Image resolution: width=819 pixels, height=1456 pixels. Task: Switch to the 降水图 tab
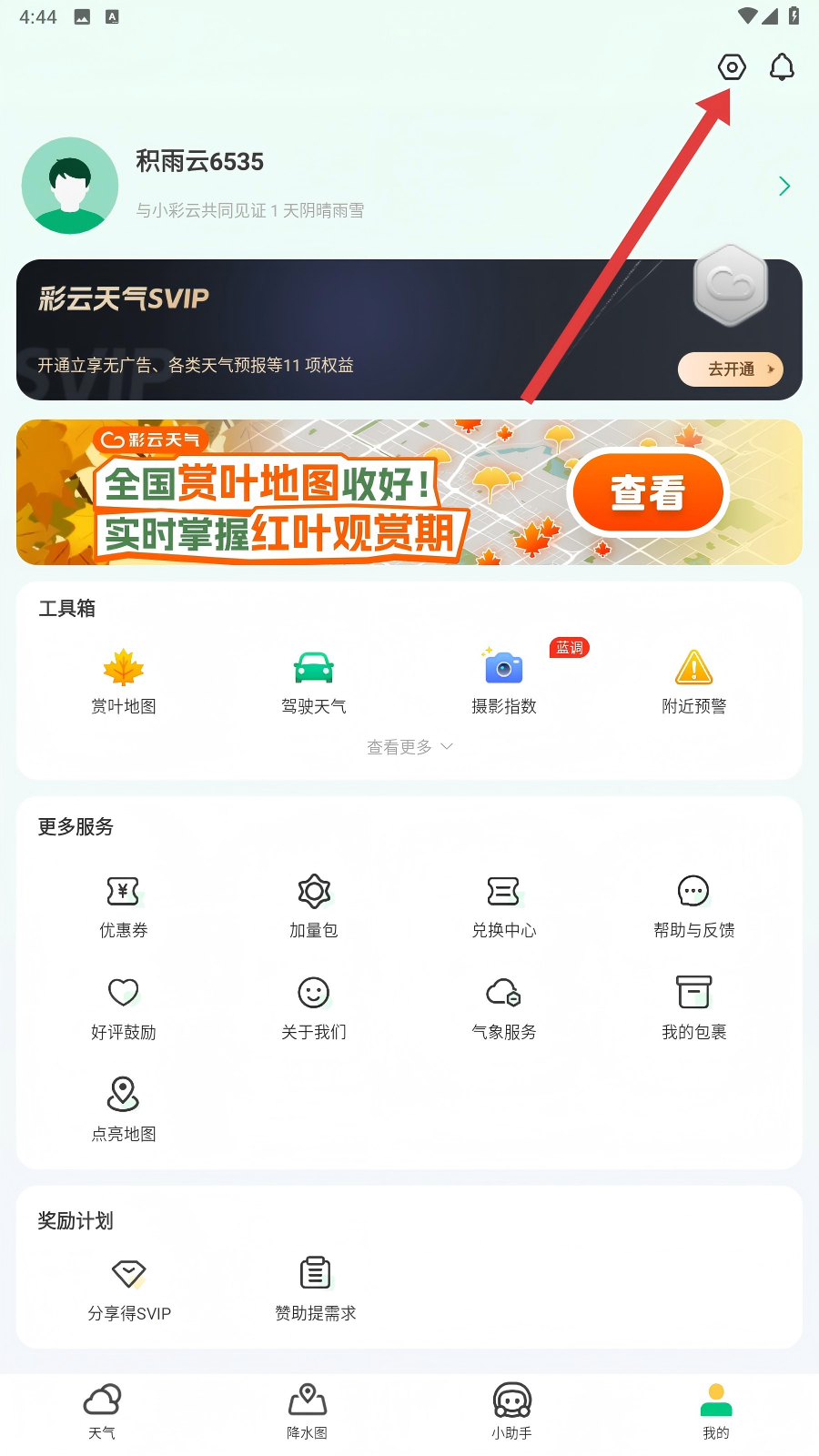[308, 1411]
